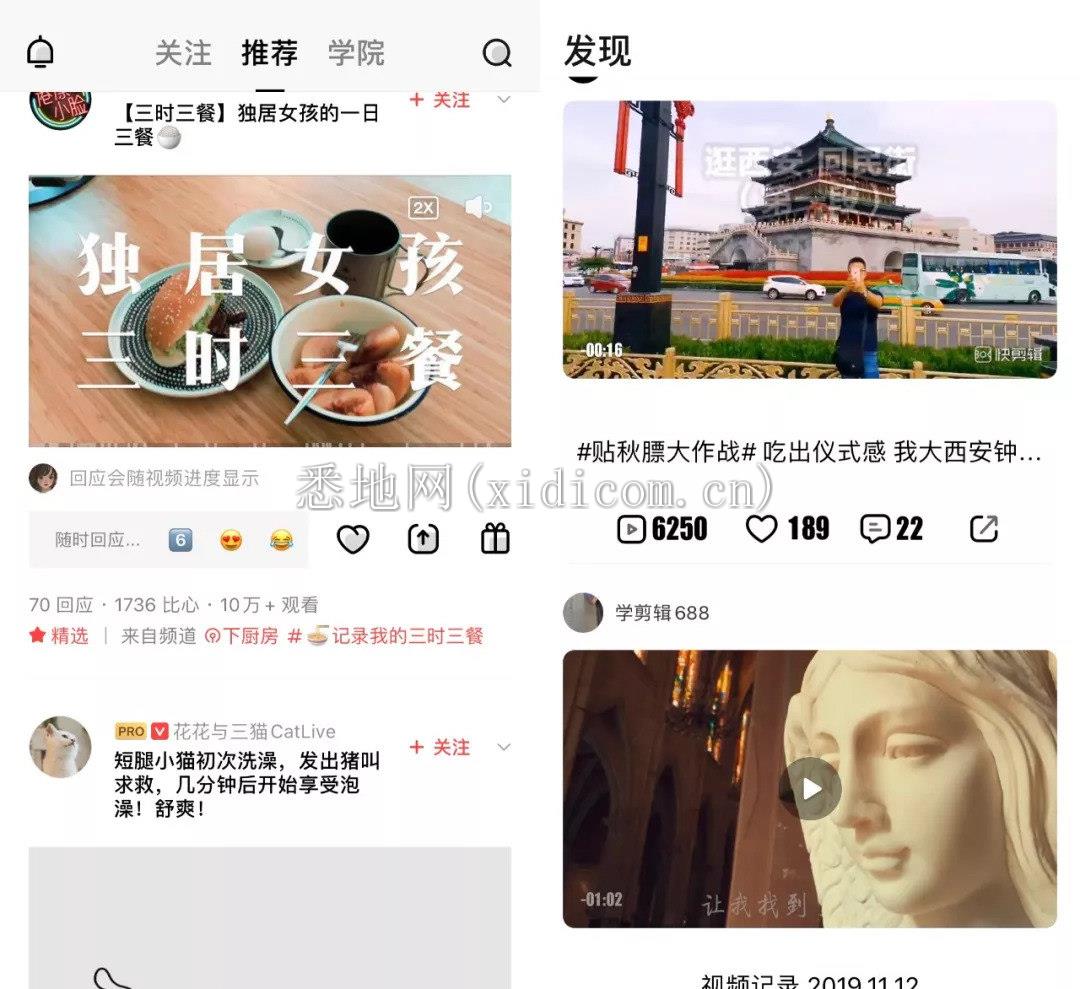Open the 下厨房 channel link
Viewport: 1080px width, 989px height.
point(242,636)
